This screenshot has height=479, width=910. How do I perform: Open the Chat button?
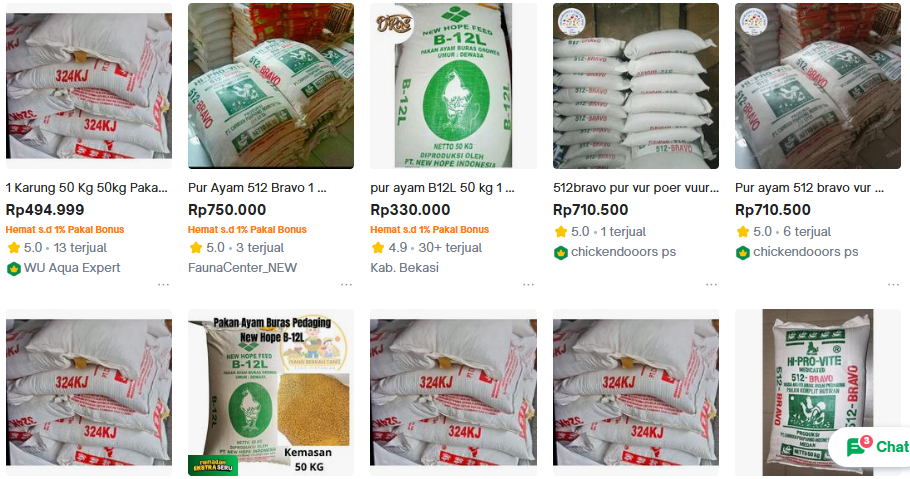tap(877, 447)
